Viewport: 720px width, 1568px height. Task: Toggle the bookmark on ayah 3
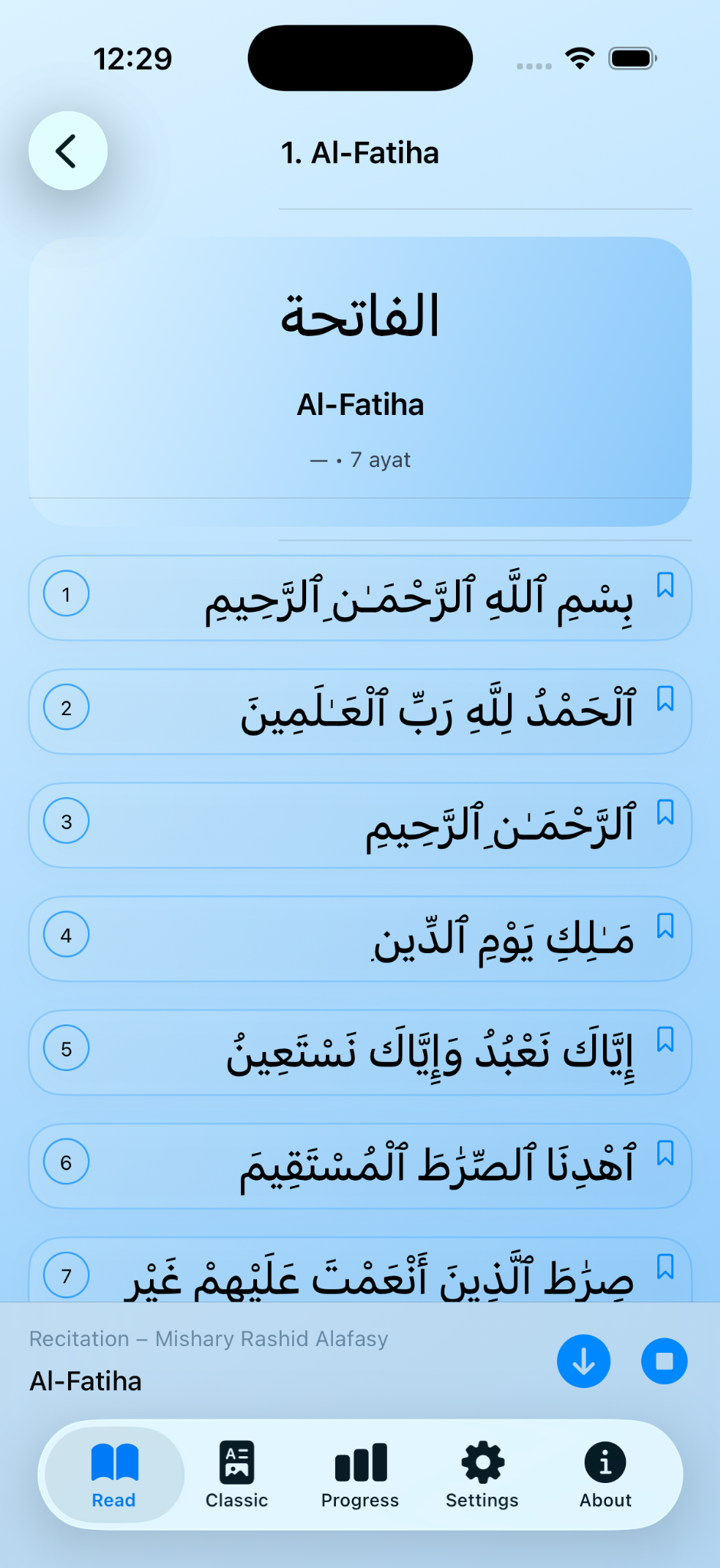pyautogui.click(x=665, y=812)
